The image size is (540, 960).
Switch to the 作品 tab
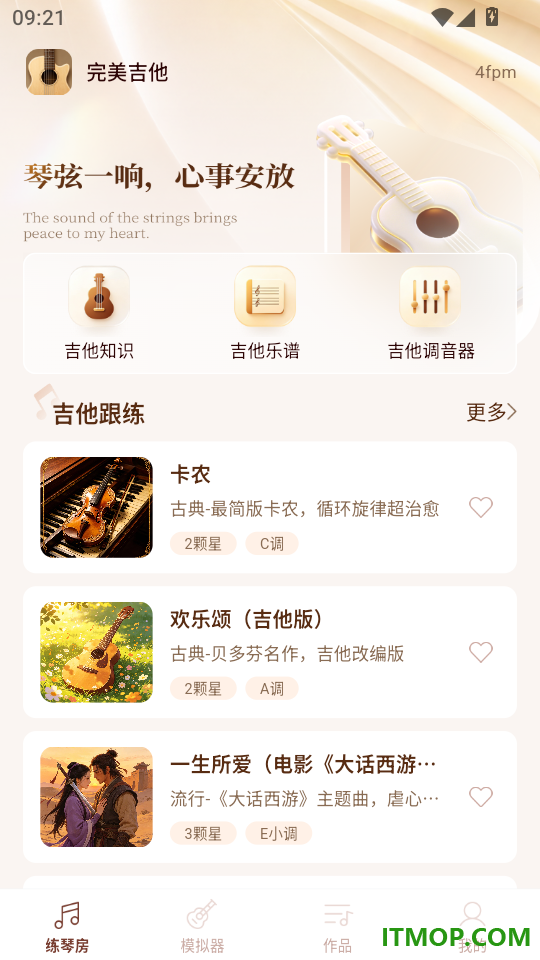point(337,926)
